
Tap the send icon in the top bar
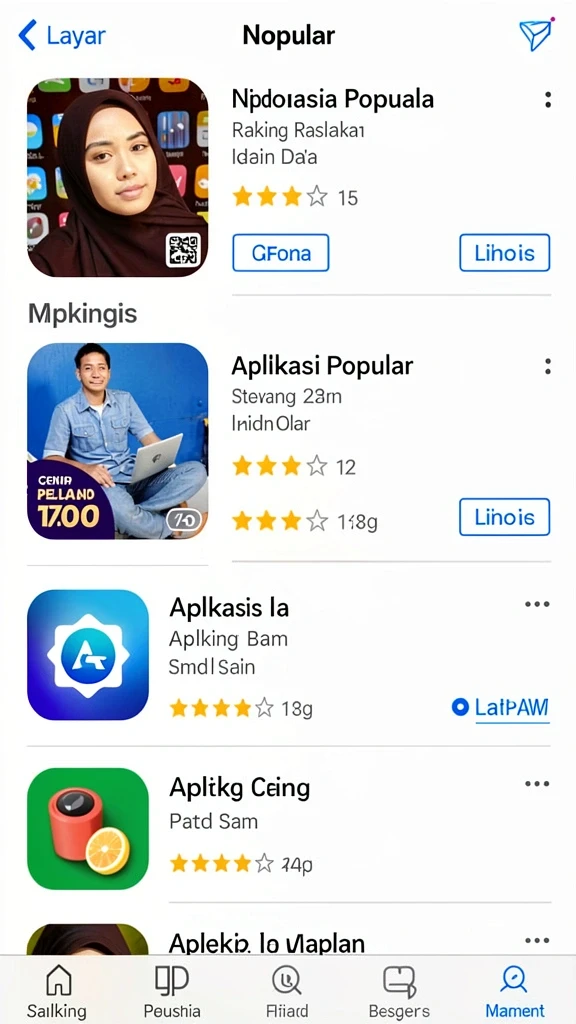tap(536, 34)
